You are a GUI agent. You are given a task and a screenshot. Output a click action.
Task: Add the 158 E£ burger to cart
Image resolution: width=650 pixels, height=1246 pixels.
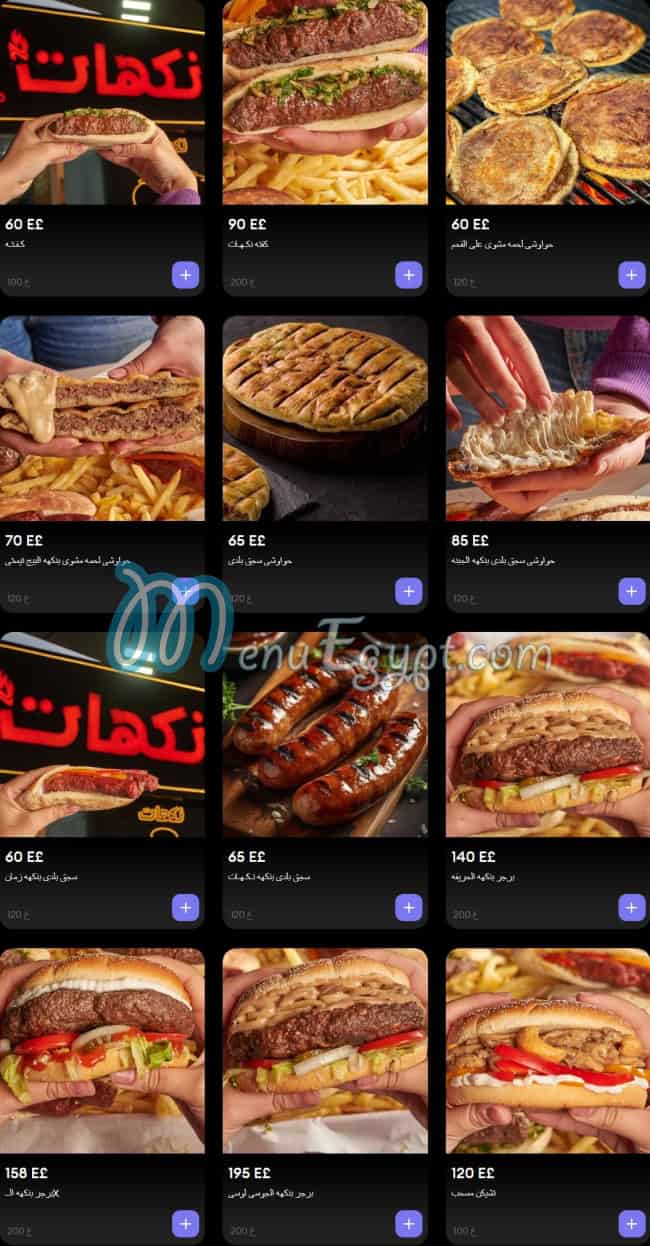coord(185,1224)
